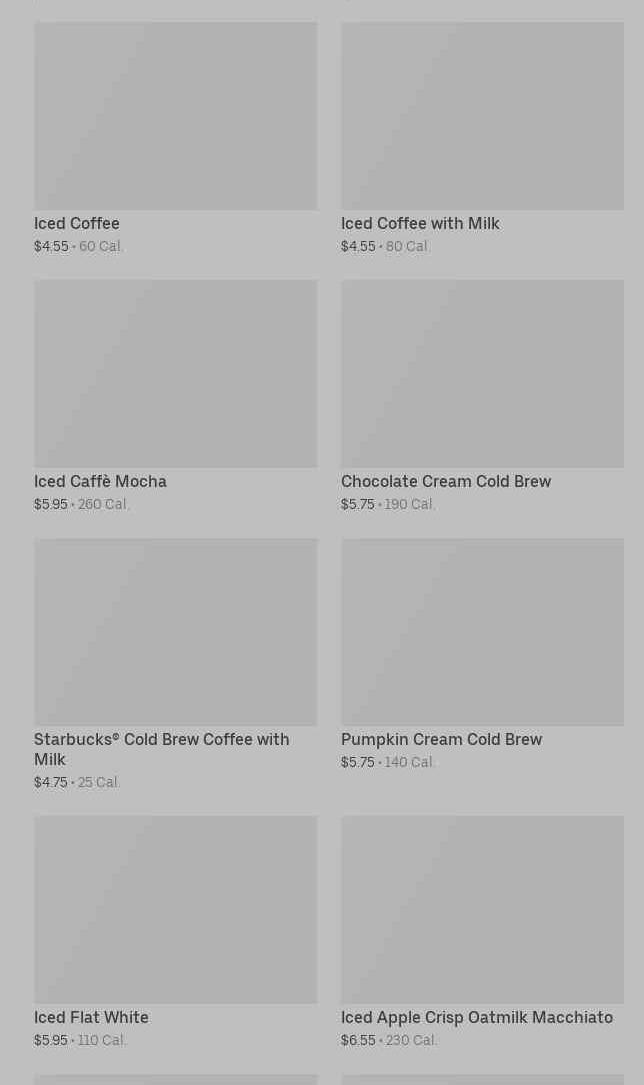Image resolution: width=644 pixels, height=1085 pixels.
Task: Open the Iced Coffee item
Action: click(176, 138)
